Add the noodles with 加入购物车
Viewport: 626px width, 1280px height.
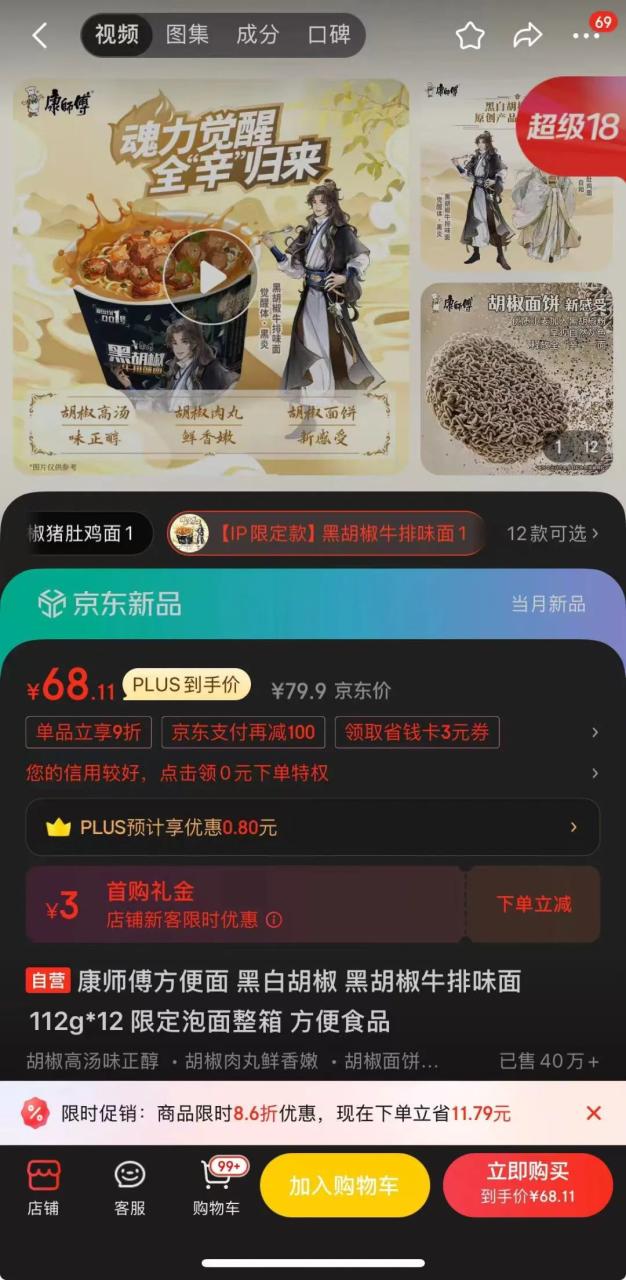344,1186
